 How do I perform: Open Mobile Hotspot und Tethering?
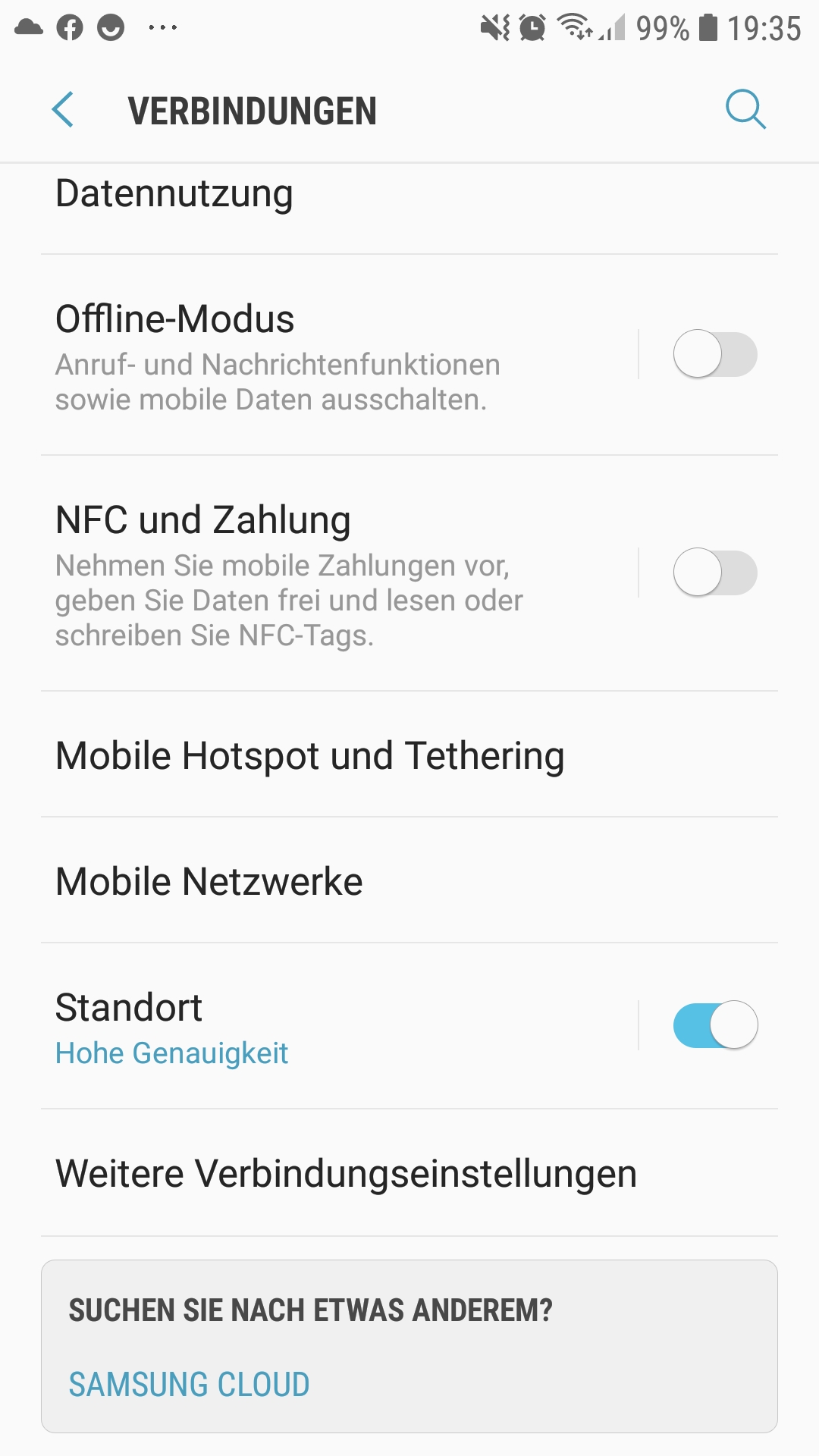click(x=309, y=756)
